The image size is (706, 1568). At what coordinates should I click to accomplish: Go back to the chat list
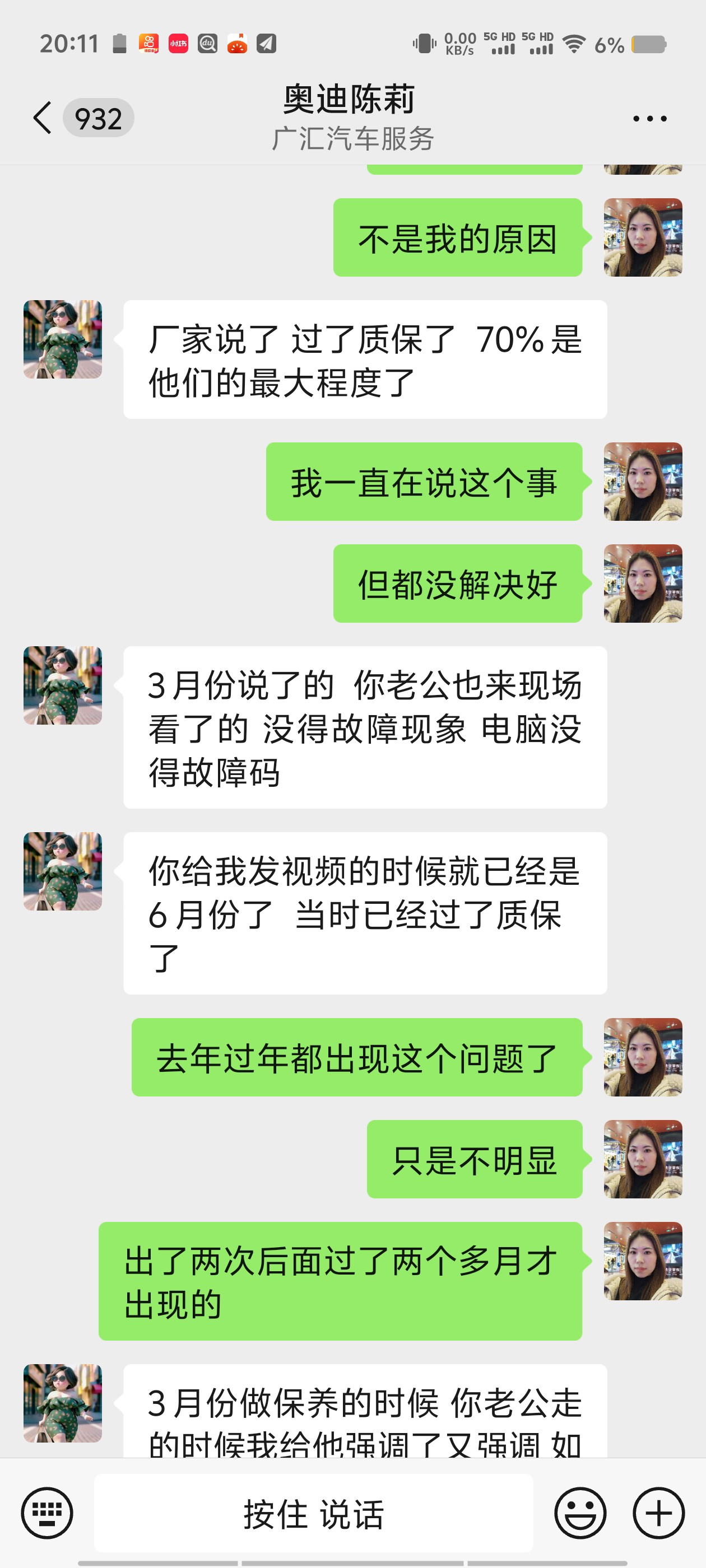pos(43,118)
